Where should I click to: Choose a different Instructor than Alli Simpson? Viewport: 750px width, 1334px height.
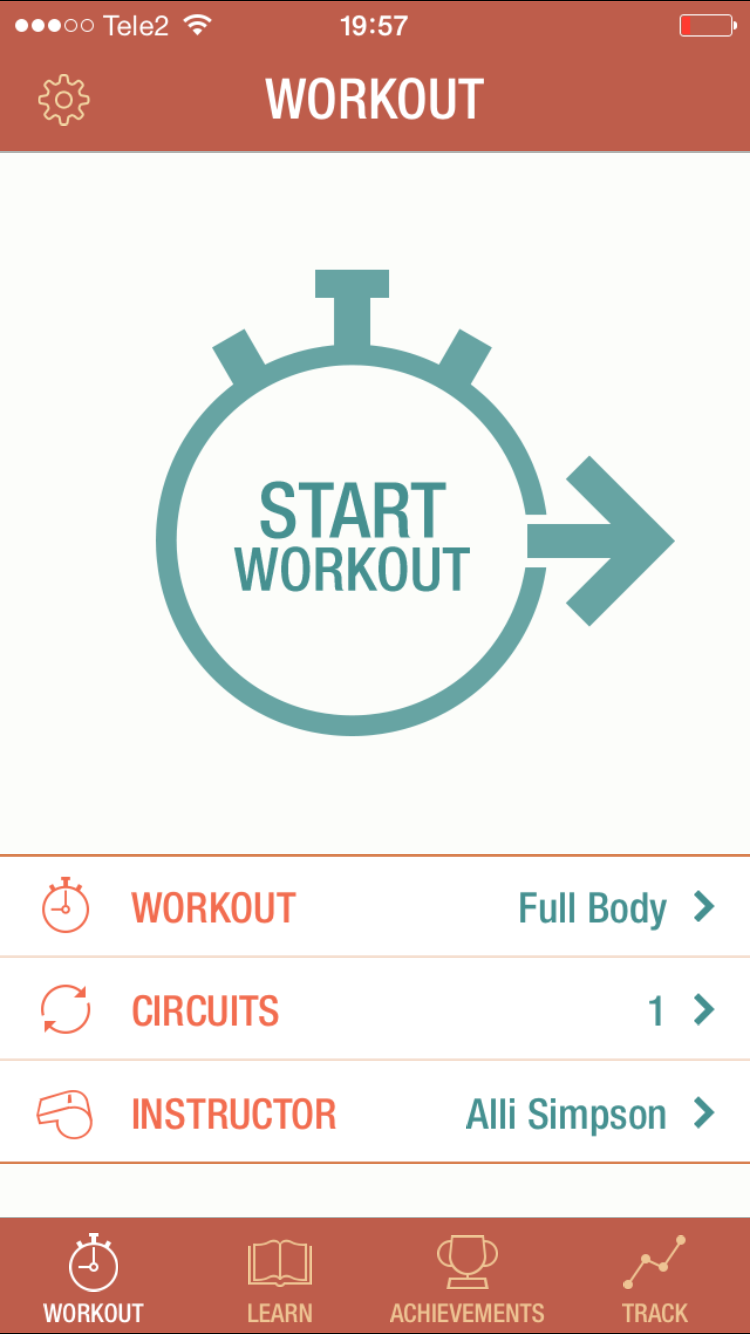click(375, 1113)
